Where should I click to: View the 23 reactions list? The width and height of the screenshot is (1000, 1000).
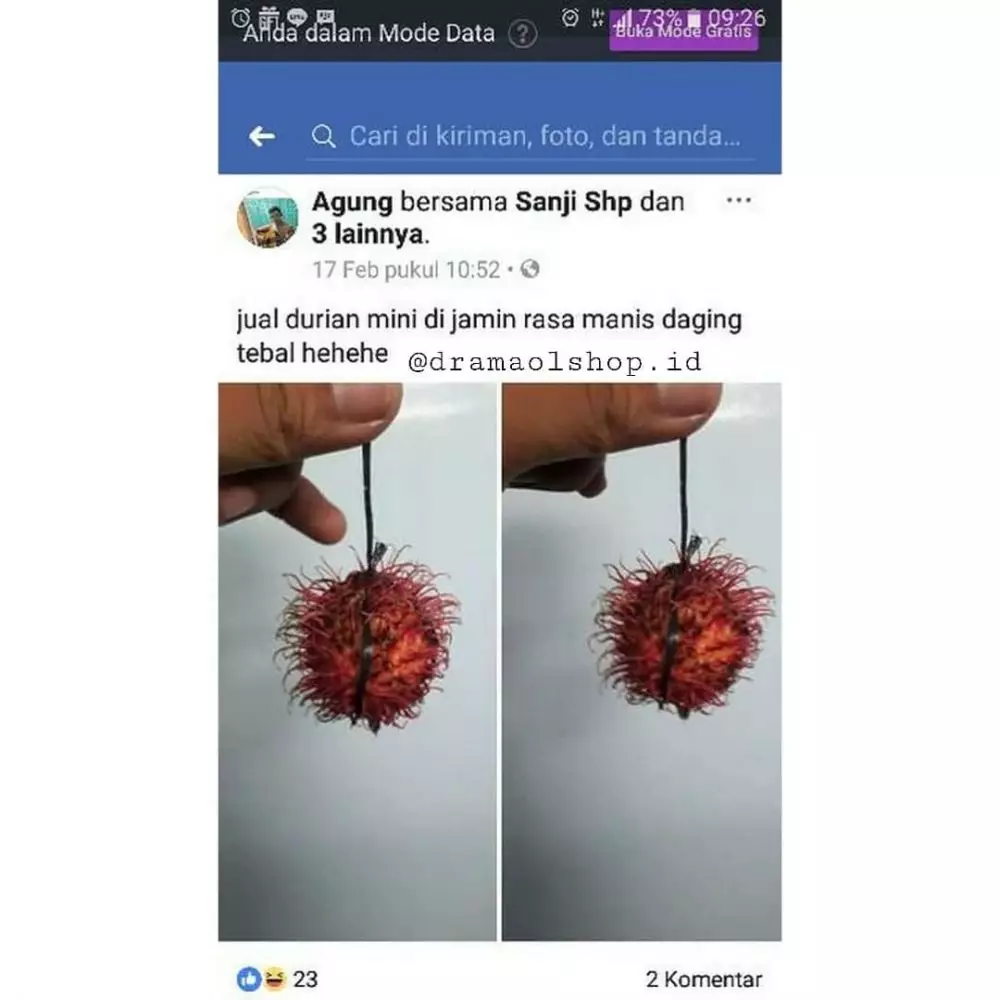(278, 979)
